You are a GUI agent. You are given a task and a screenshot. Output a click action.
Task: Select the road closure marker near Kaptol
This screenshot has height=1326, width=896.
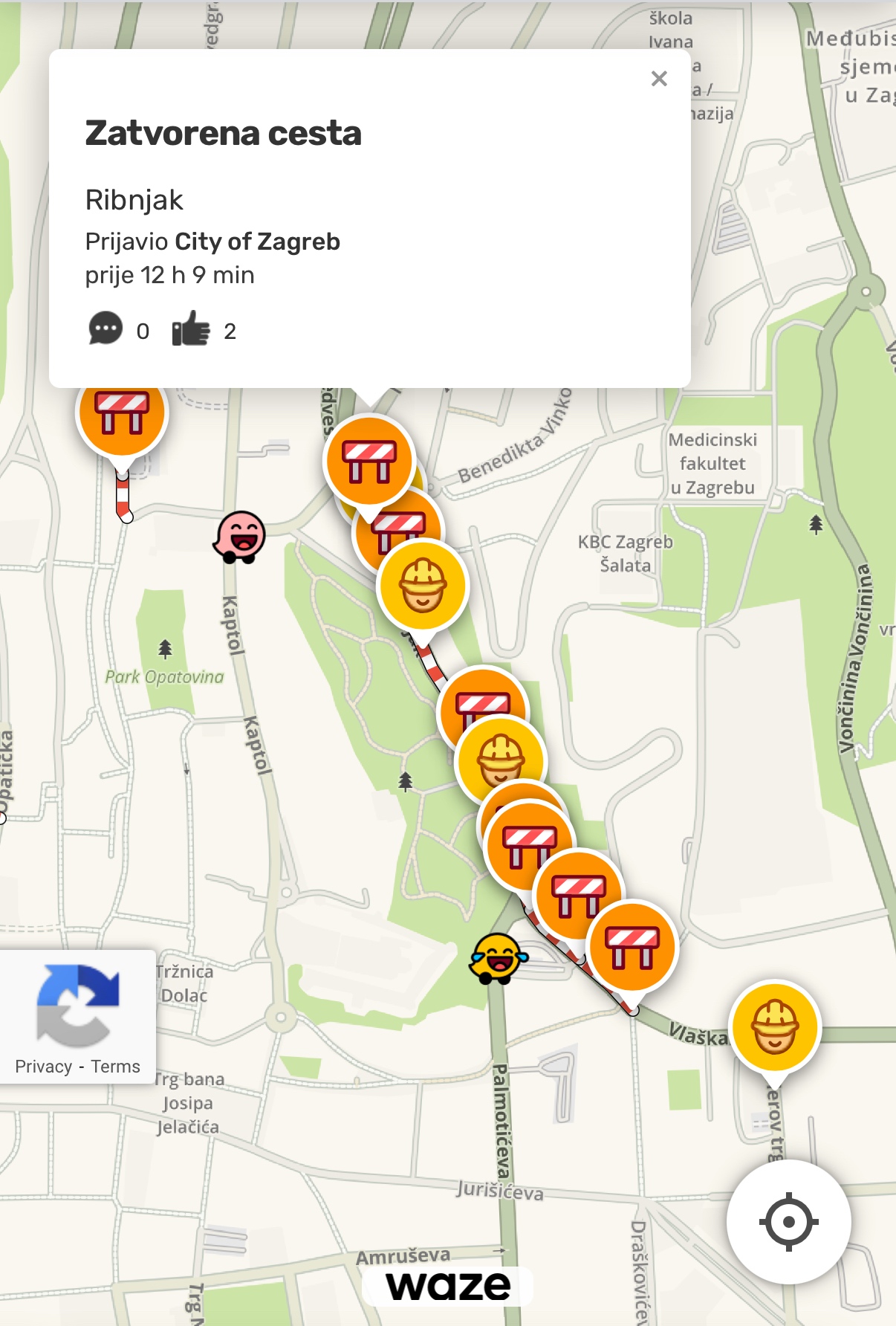(x=123, y=413)
